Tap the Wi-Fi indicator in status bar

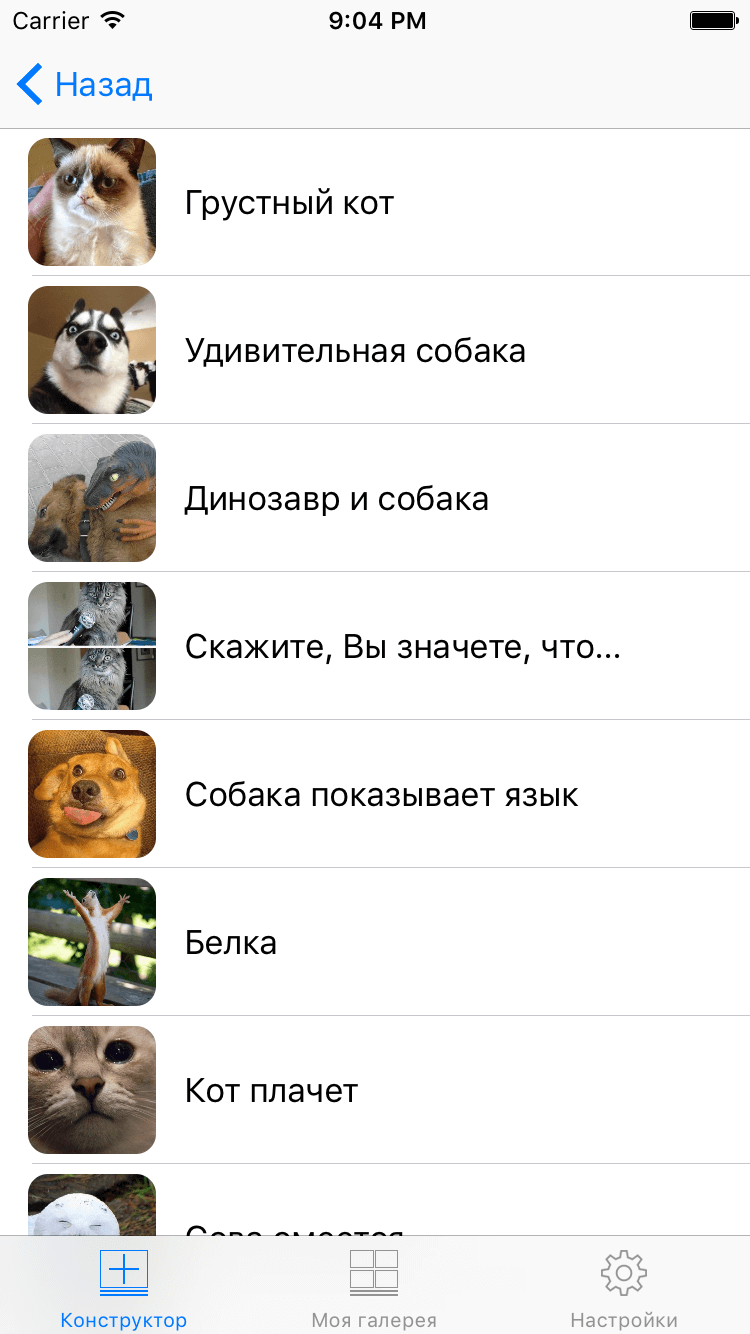[x=113, y=19]
